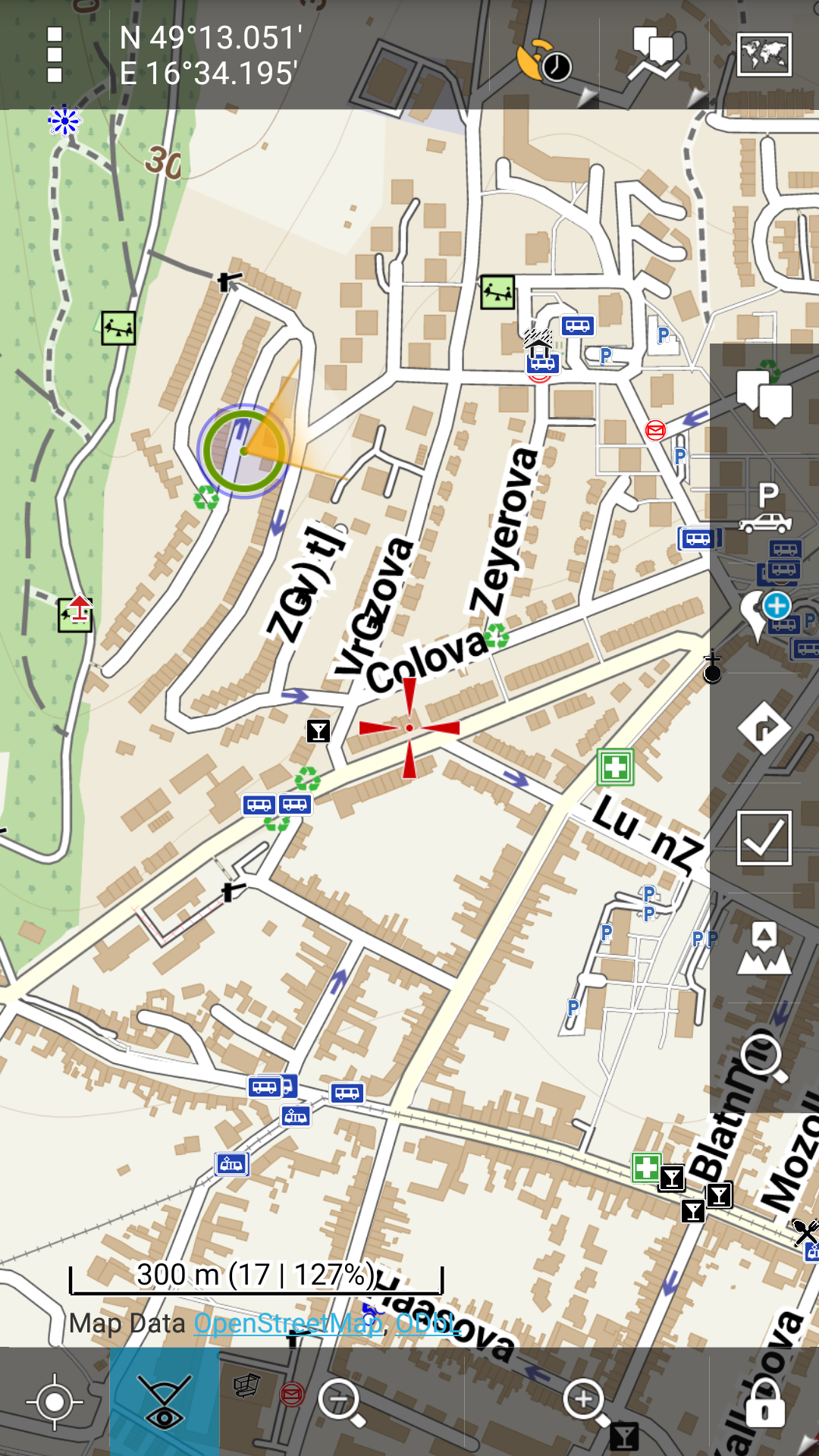The image size is (819, 1456).
Task: Open the track recording panel
Action: click(544, 59)
